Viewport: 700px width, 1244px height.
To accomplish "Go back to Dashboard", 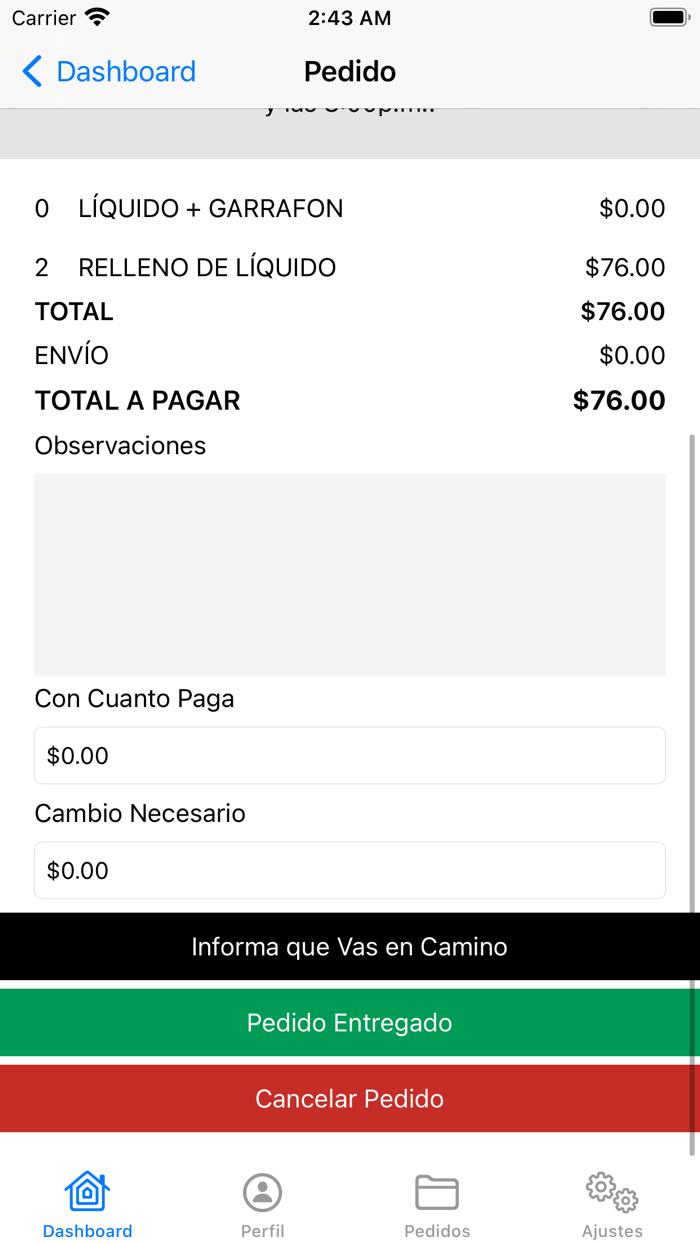I will click(109, 72).
